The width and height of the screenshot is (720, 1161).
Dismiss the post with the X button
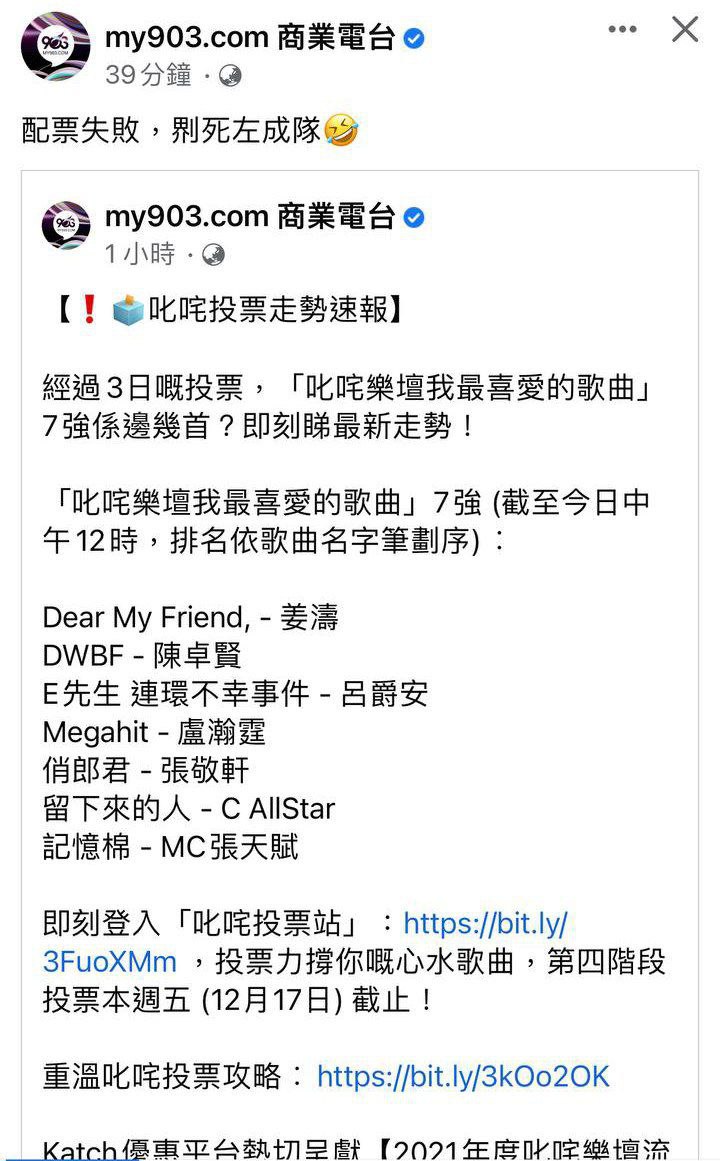(x=685, y=30)
